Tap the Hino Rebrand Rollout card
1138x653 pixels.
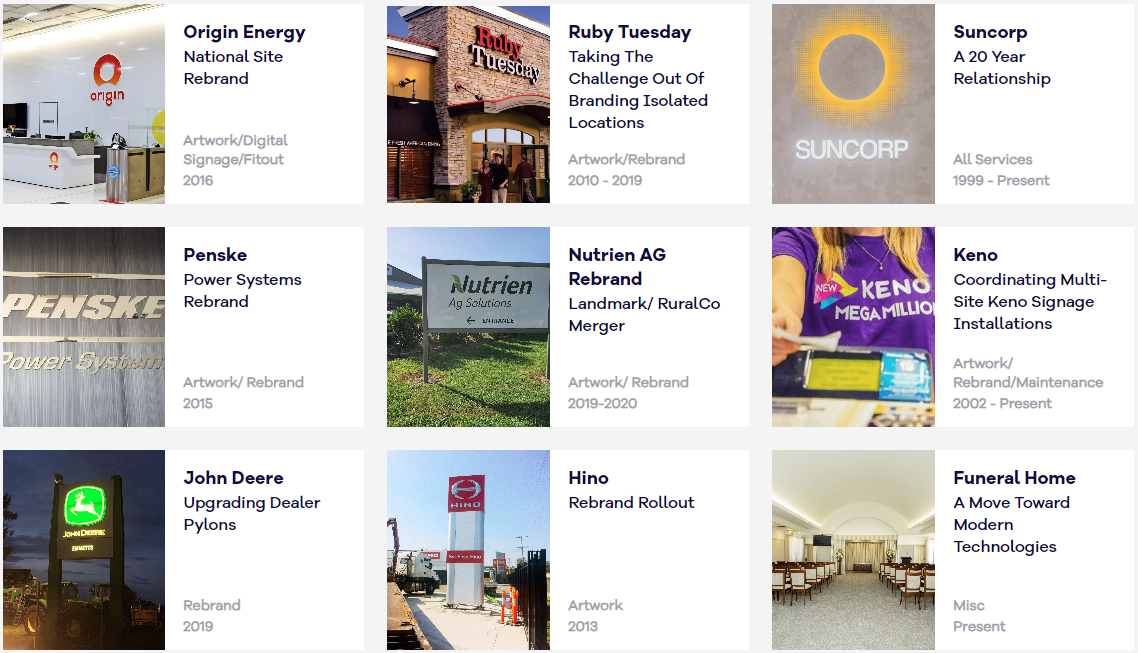pos(588,478)
